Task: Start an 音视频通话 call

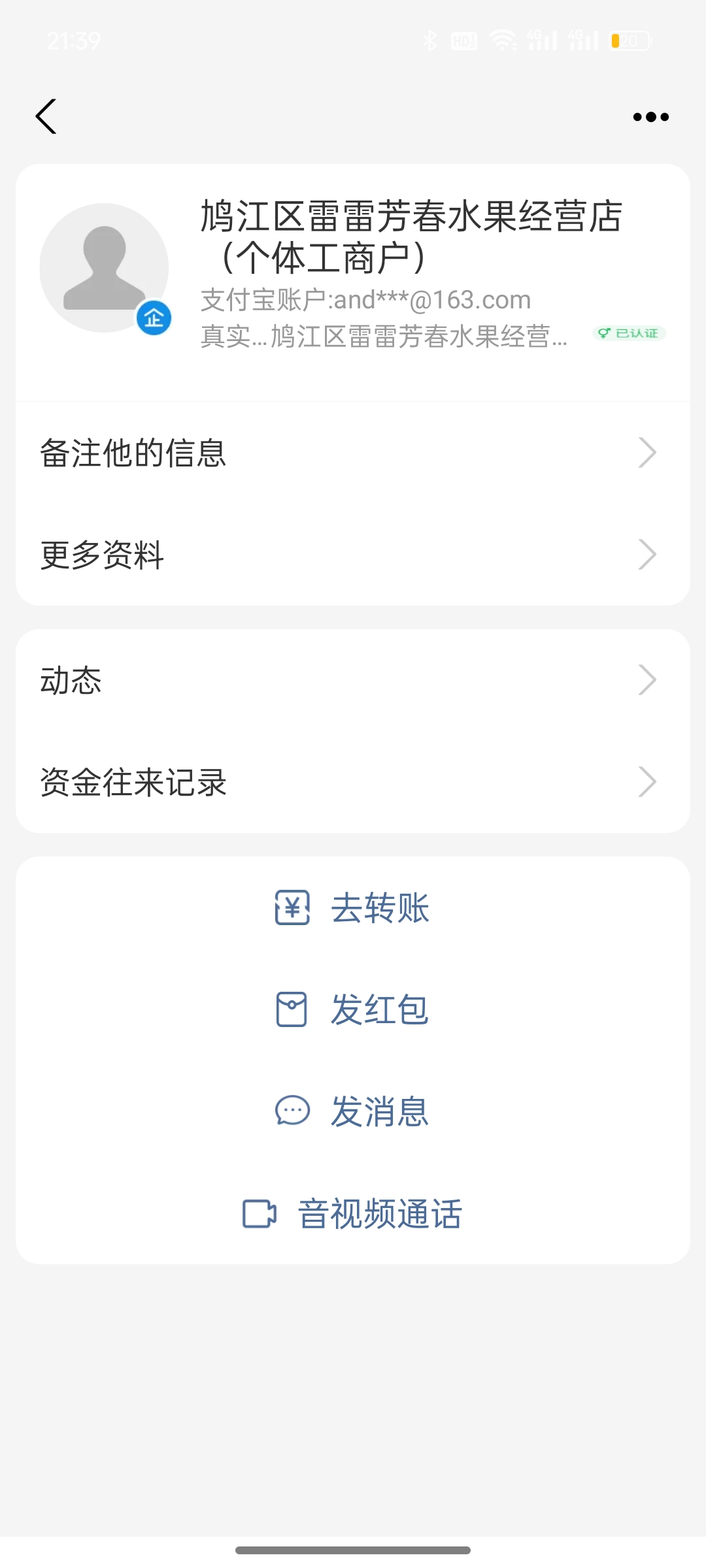Action: pyautogui.click(x=353, y=1214)
